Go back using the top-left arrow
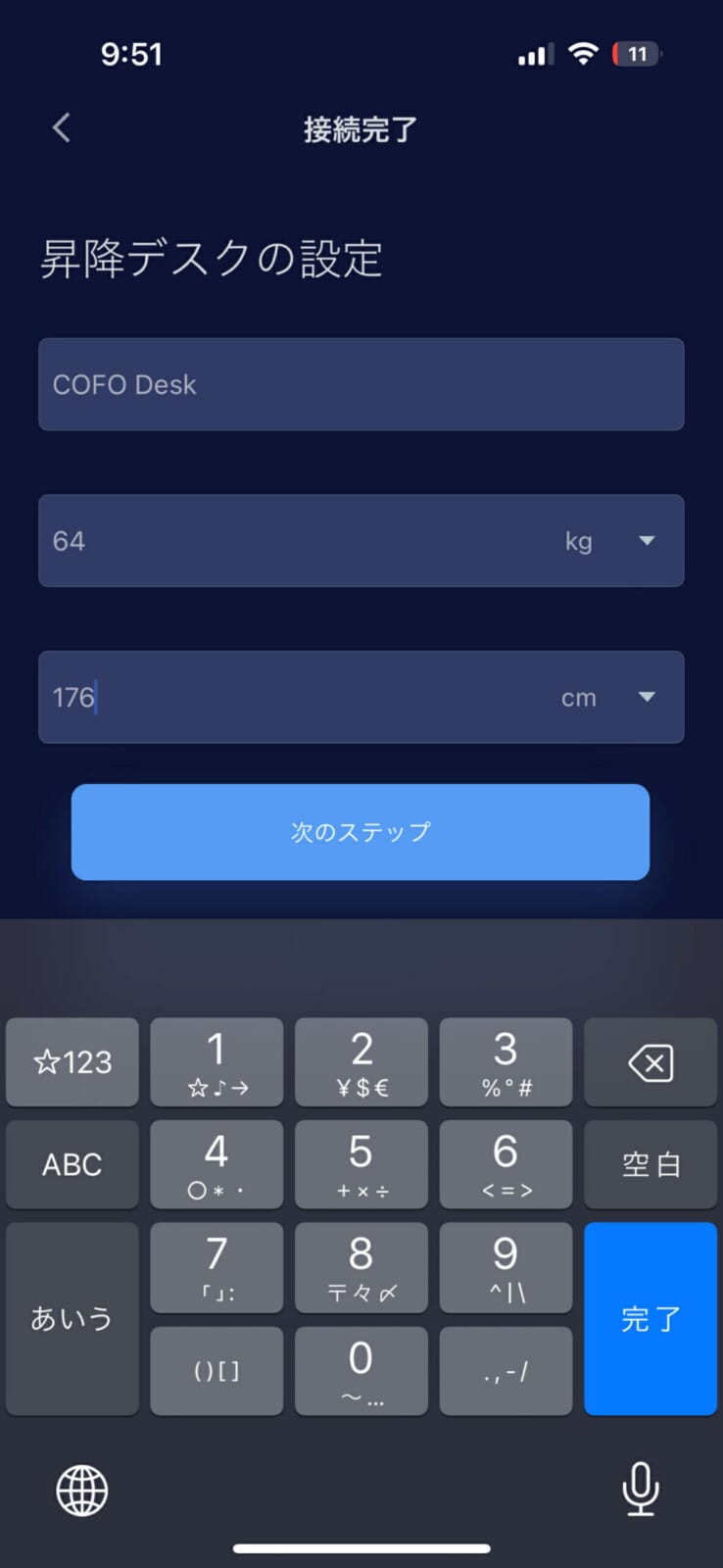This screenshot has height=1568, width=723. click(x=62, y=127)
